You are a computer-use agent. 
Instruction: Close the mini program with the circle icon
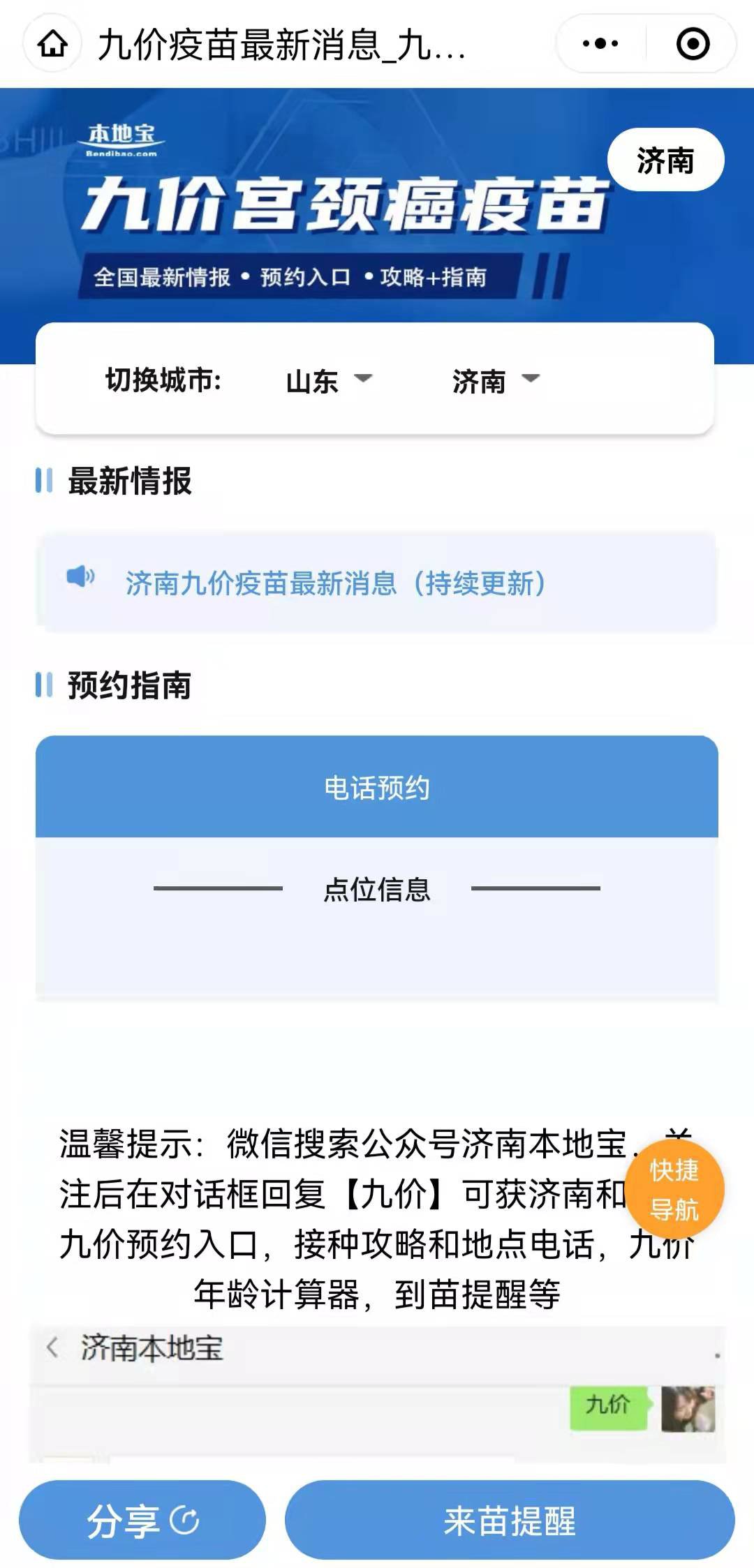(x=693, y=44)
